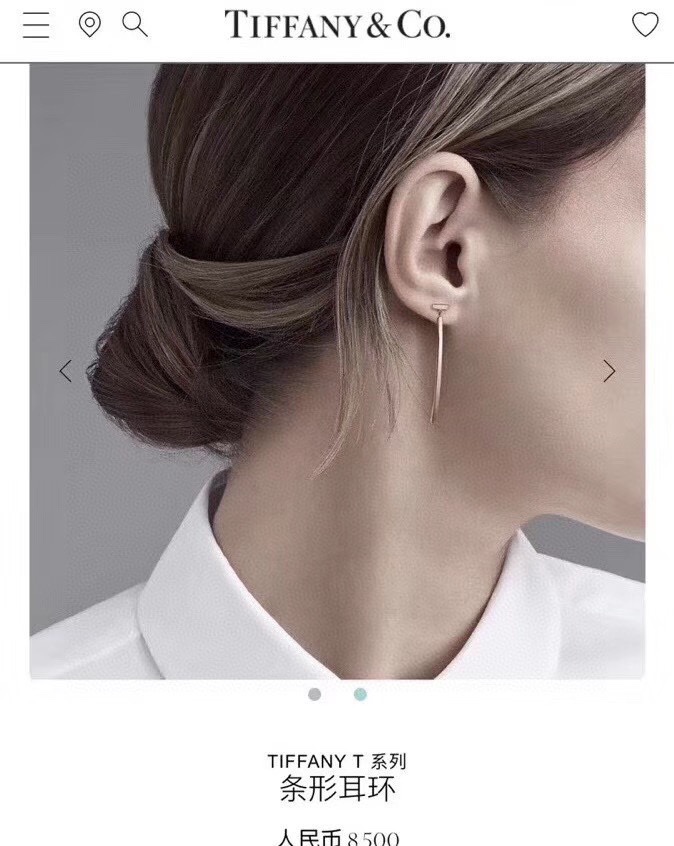The height and width of the screenshot is (846, 674).
Task: Go to the Tiffany & Co. home logo
Action: click(x=337, y=25)
